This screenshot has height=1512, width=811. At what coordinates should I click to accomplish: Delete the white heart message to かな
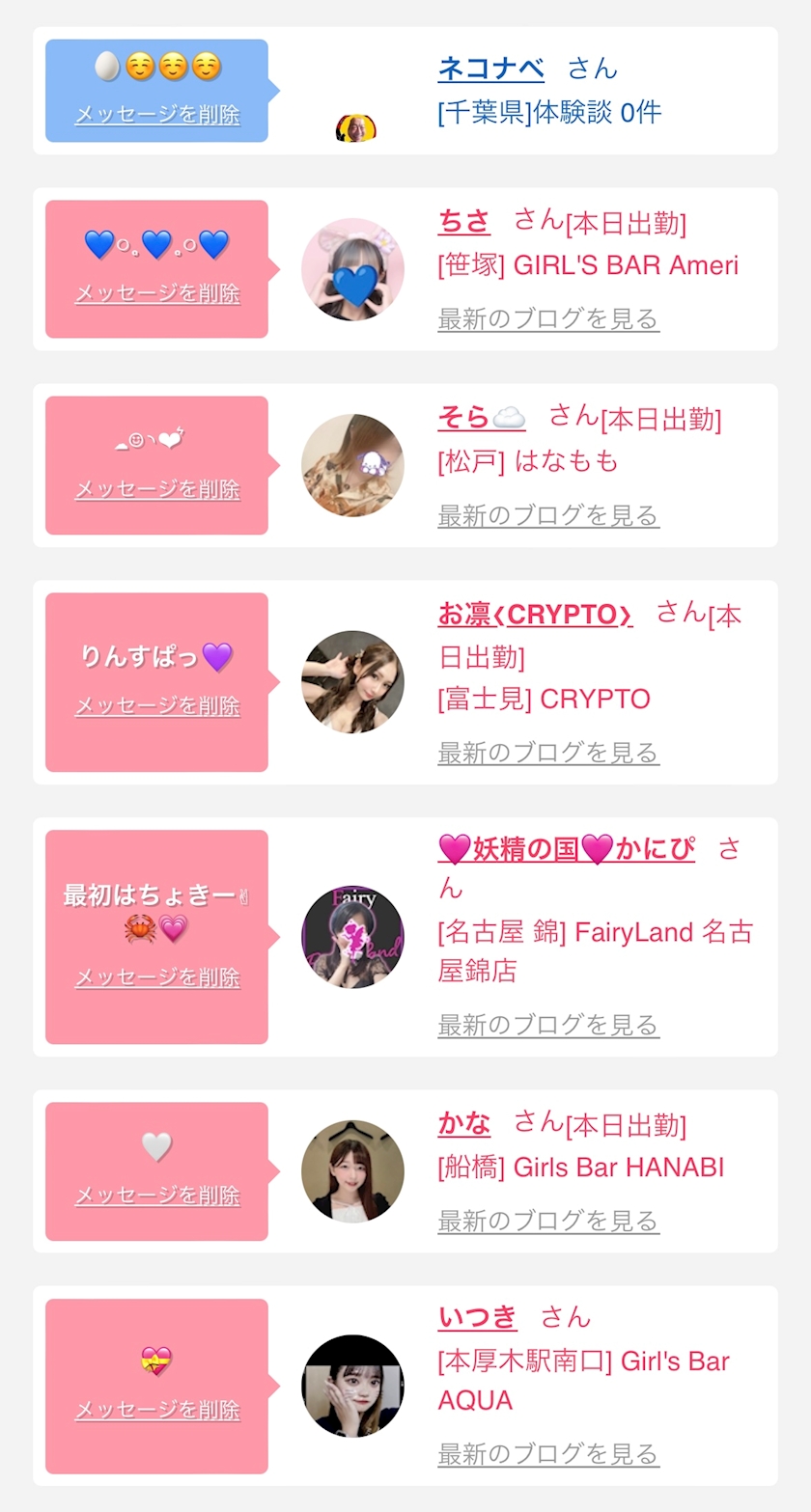(x=157, y=1196)
